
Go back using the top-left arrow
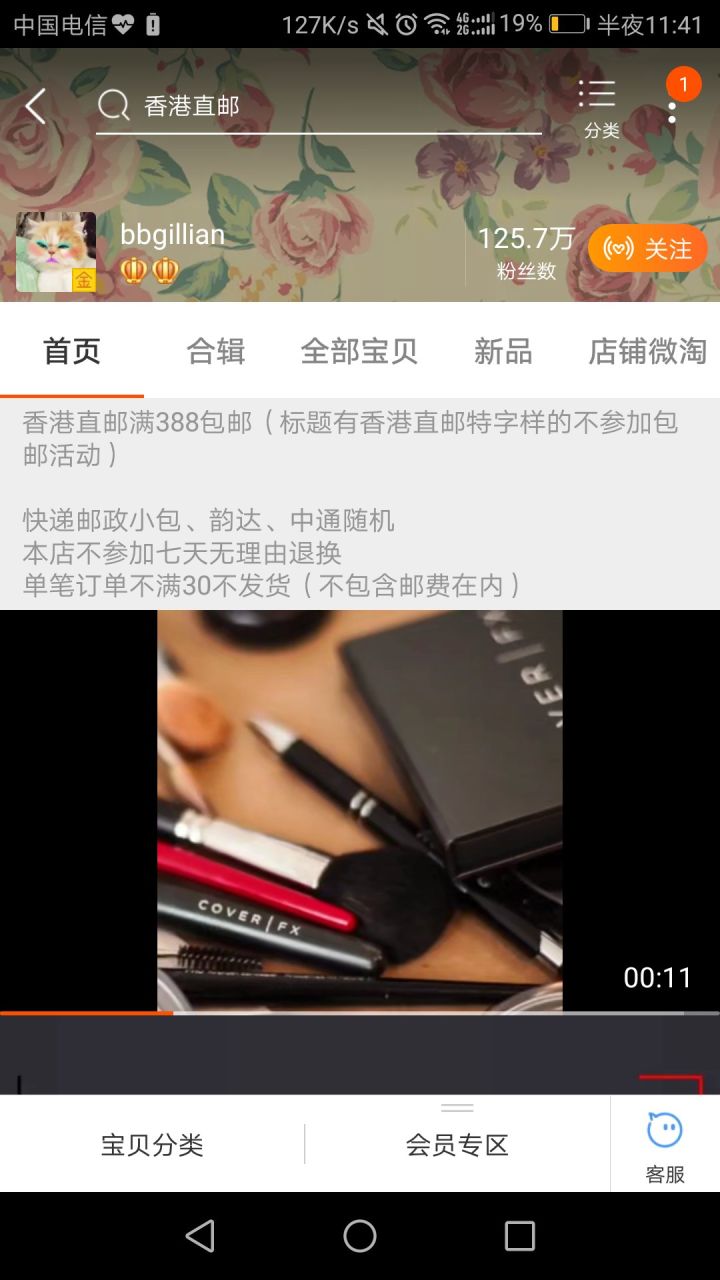[36, 106]
